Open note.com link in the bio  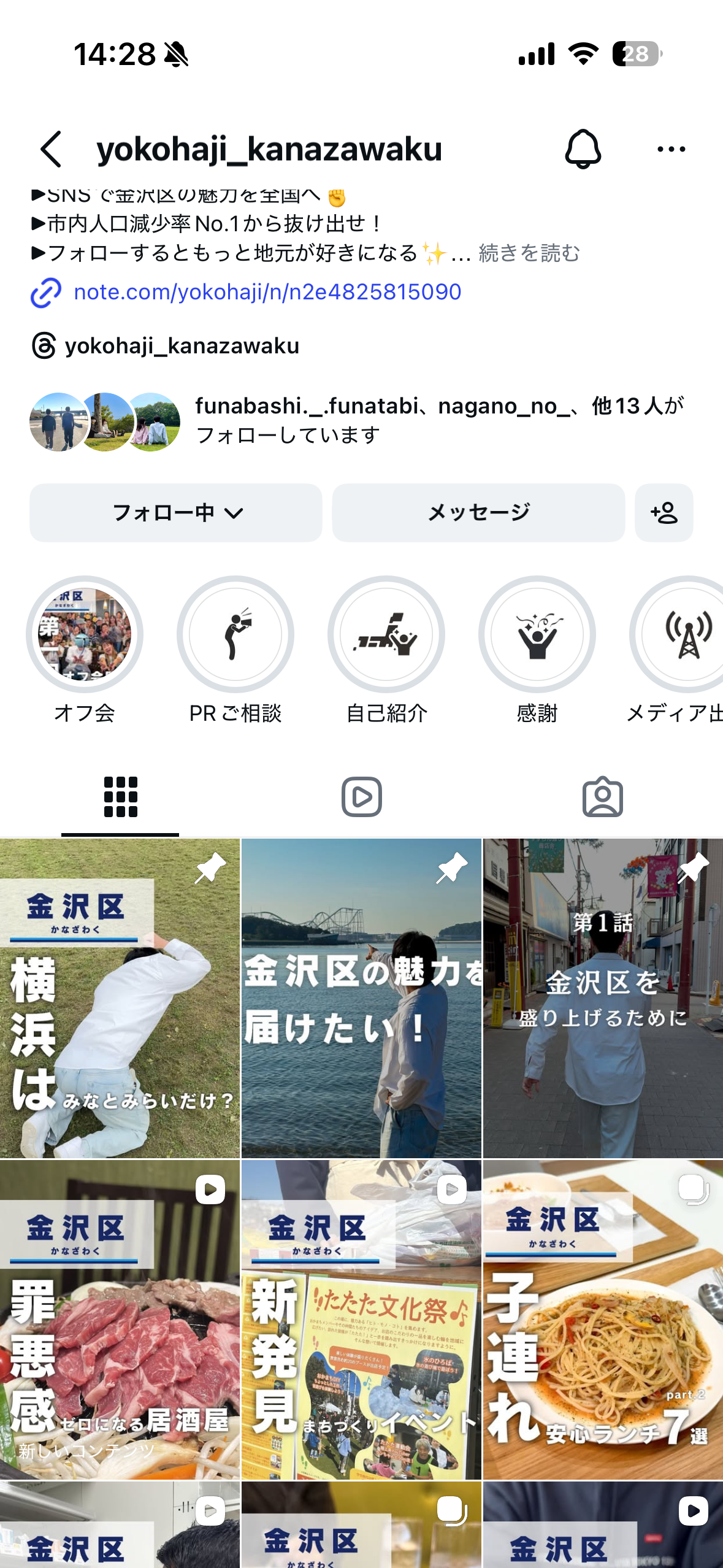point(267,293)
